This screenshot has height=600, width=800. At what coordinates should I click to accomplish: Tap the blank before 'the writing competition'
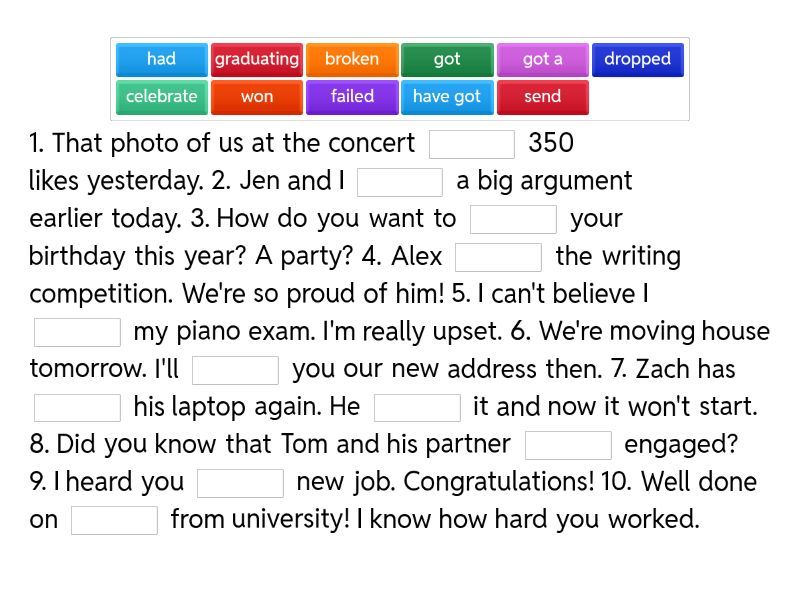tap(498, 257)
